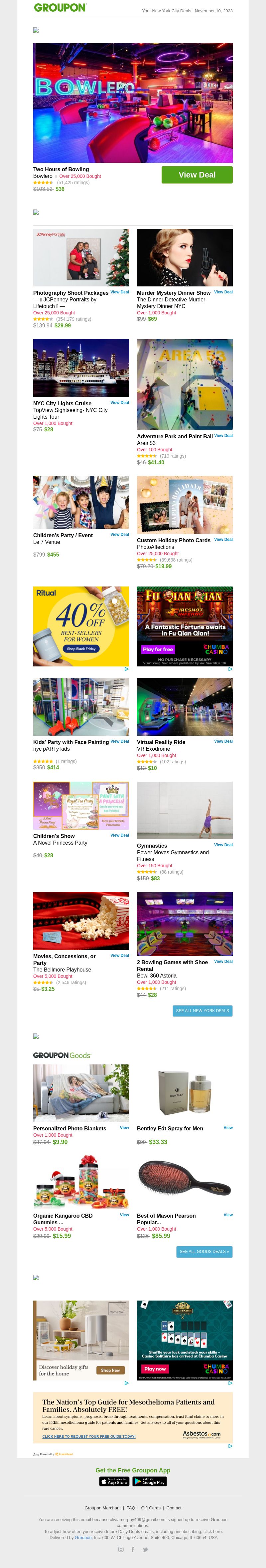View the NYC City Lights Cruise deal
This screenshot has height=1568, width=266.
[x=119, y=402]
